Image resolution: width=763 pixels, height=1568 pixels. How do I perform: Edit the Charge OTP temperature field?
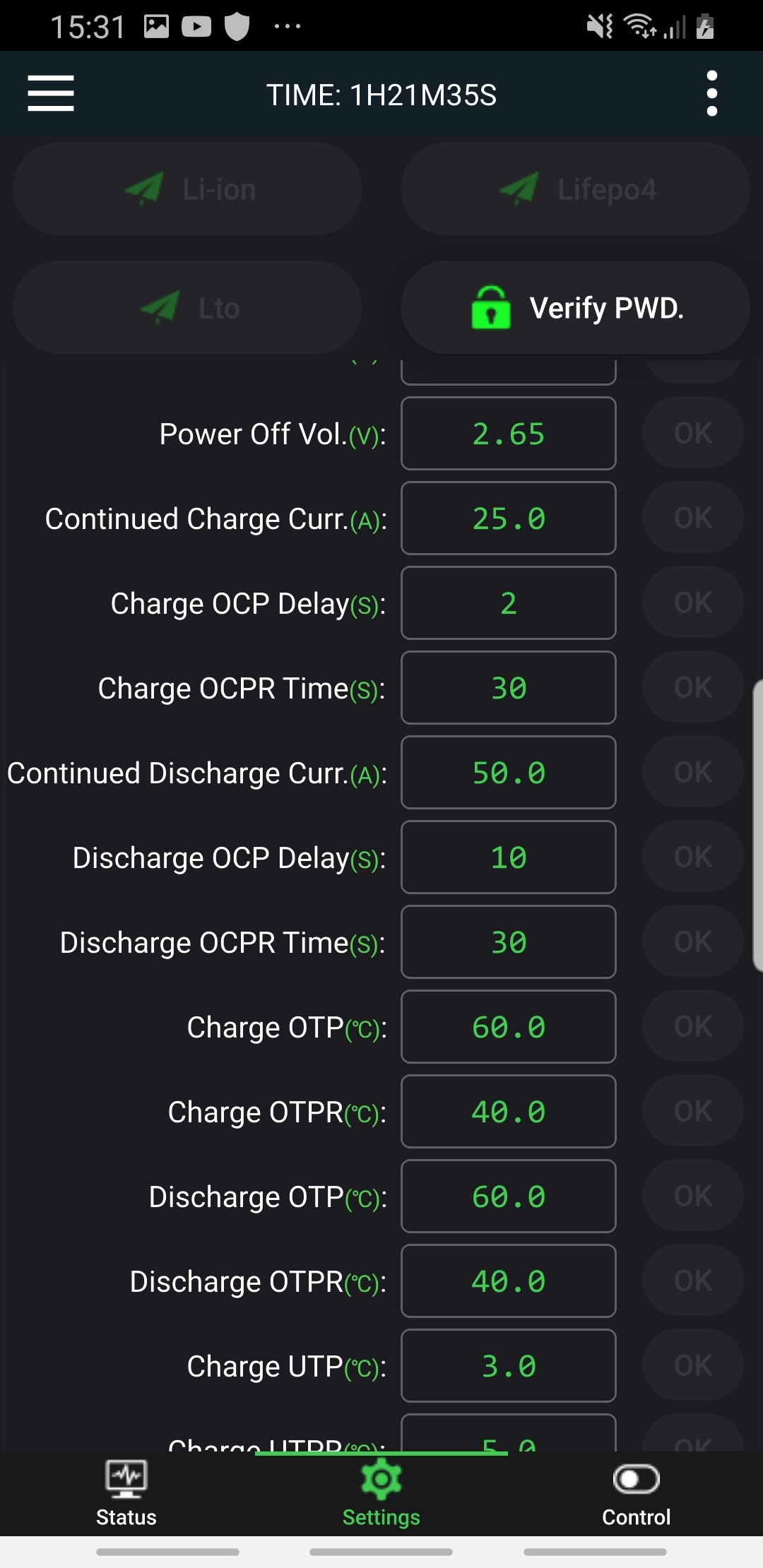pyautogui.click(x=508, y=1027)
